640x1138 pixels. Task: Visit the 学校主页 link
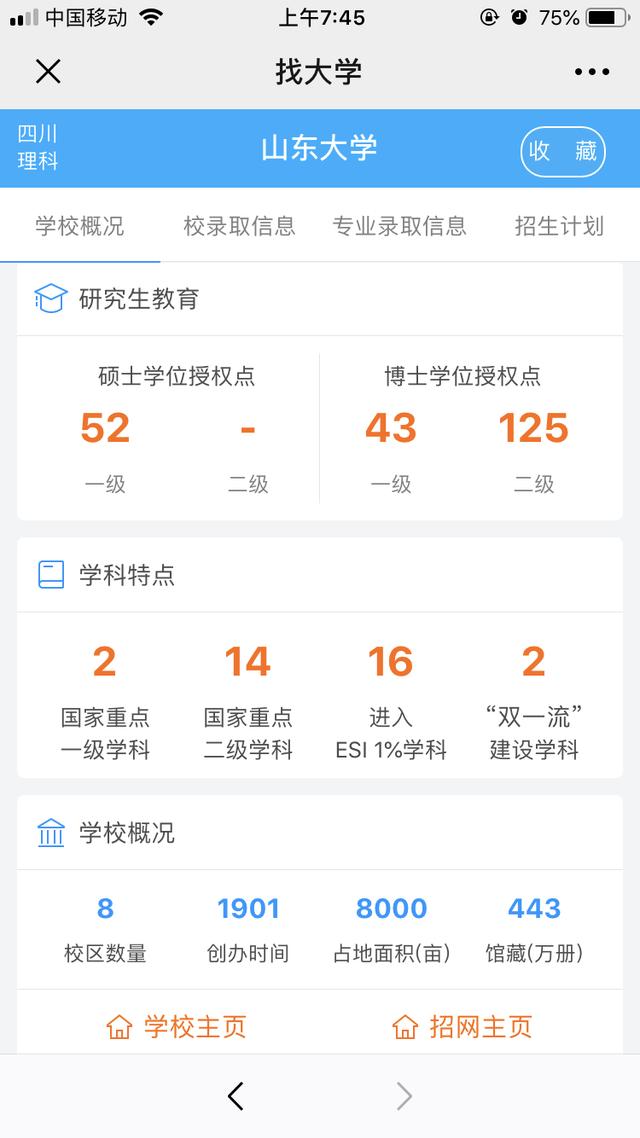(x=176, y=1026)
